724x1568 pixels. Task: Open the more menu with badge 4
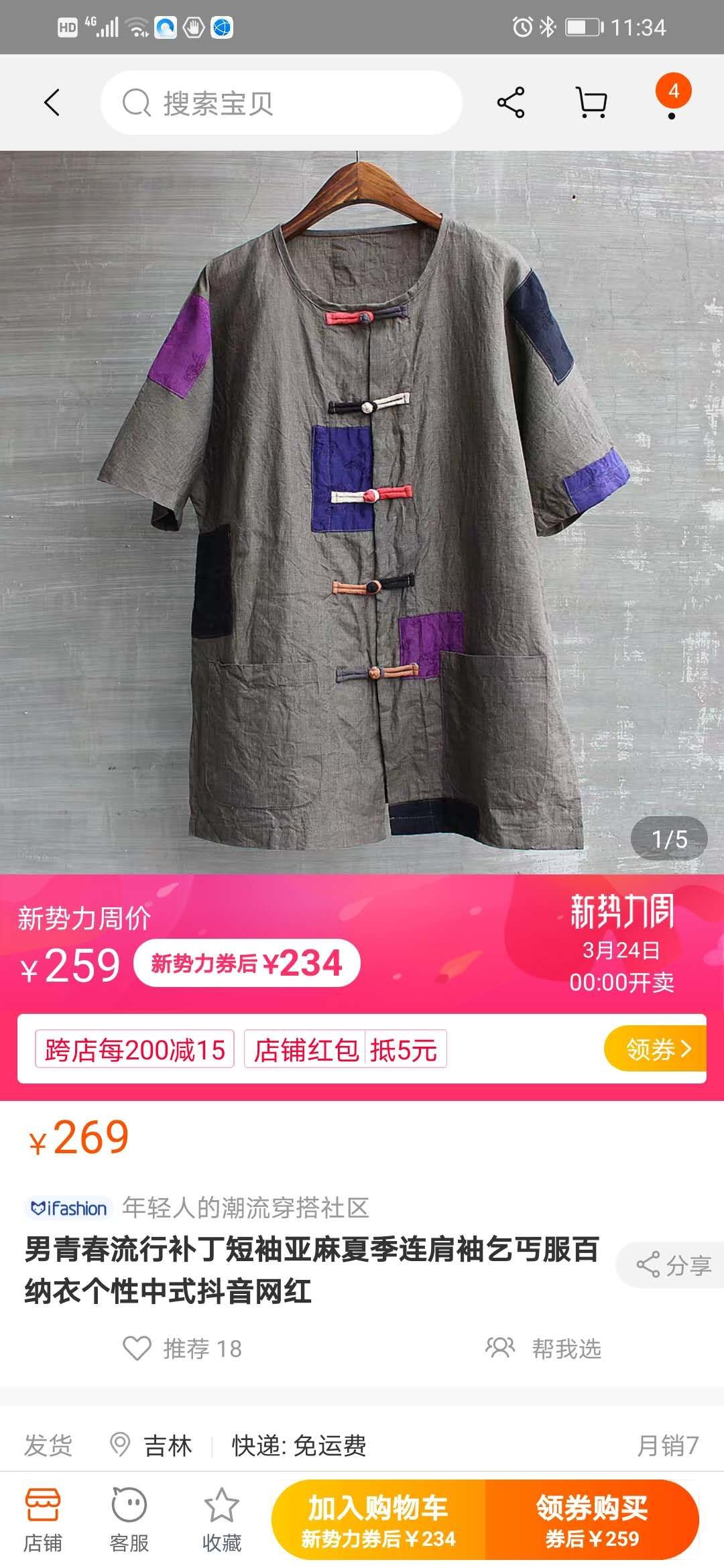coord(672,99)
